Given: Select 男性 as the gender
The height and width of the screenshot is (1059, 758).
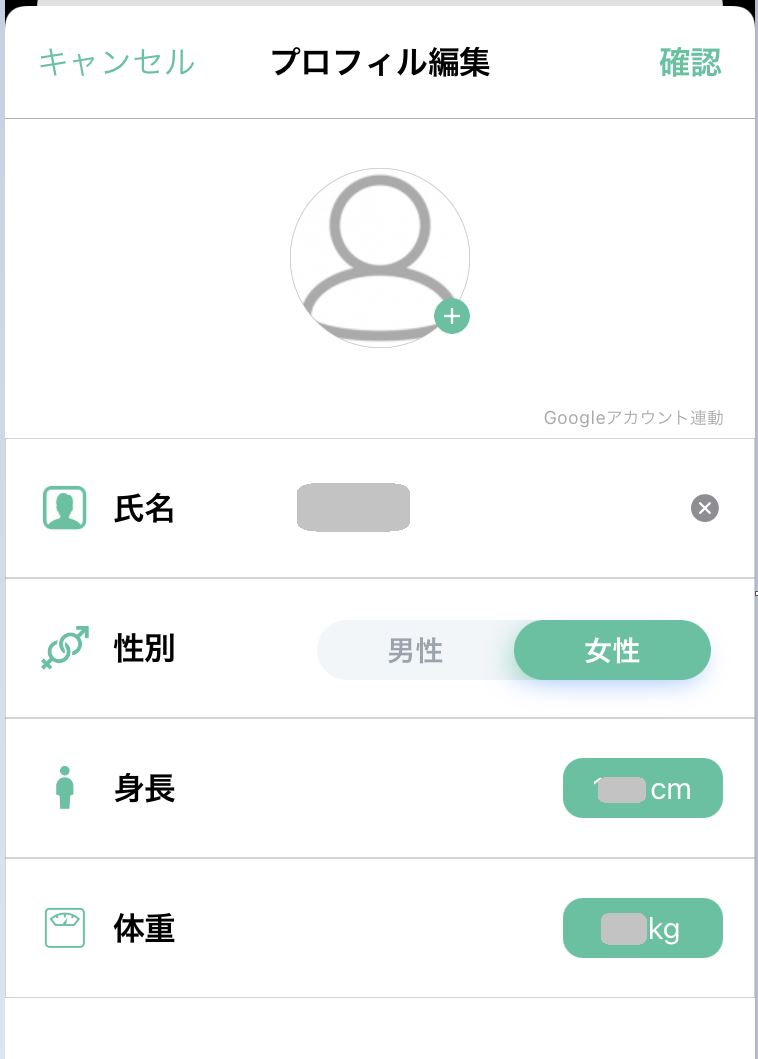Looking at the screenshot, I should 415,651.
